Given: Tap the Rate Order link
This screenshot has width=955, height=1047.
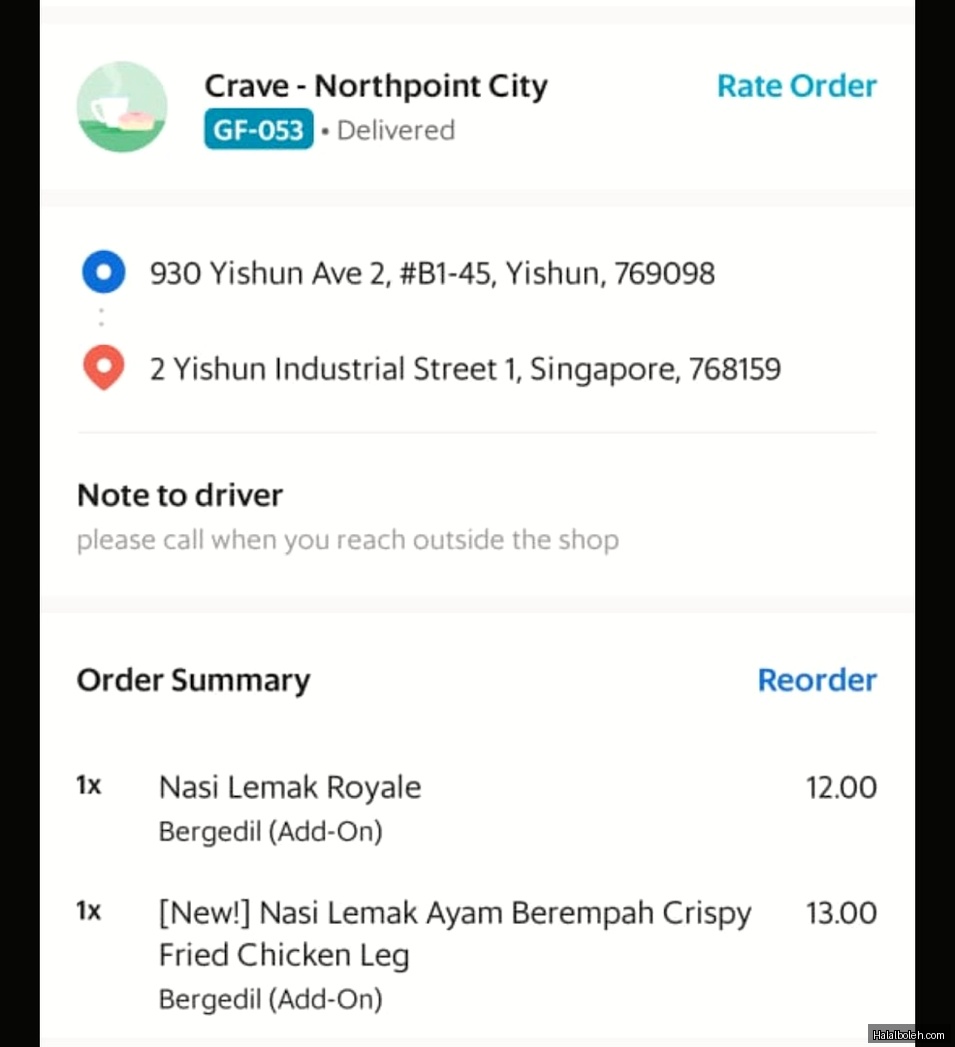Looking at the screenshot, I should point(796,86).
